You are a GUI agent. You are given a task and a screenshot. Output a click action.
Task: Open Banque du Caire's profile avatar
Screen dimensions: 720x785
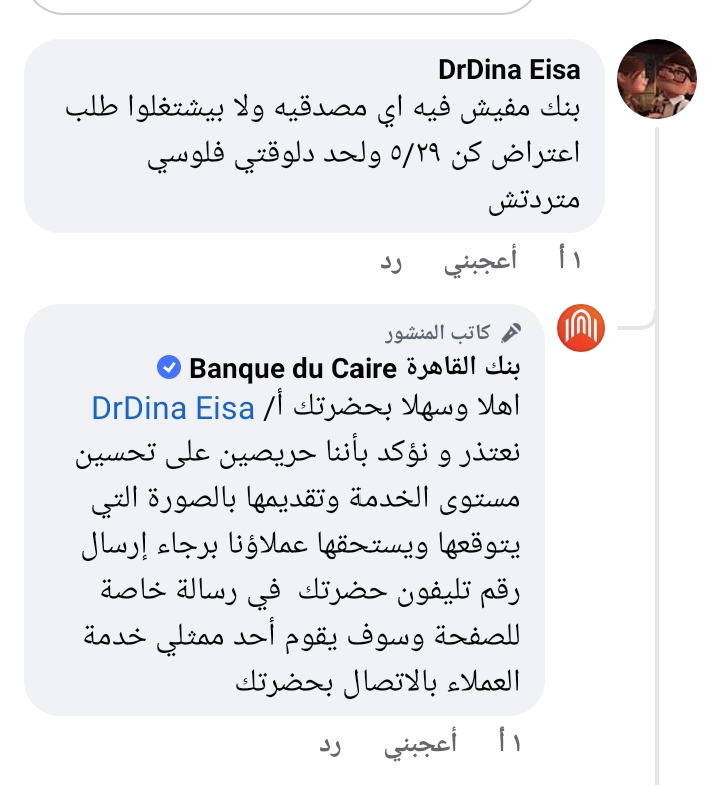pos(581,329)
